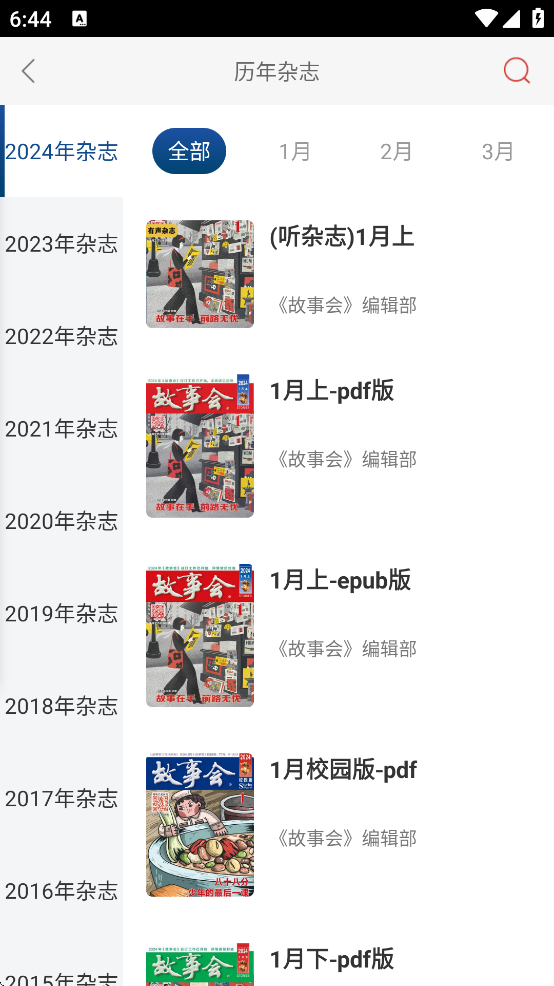Switch to the 3月 tab
The height and width of the screenshot is (986, 554).
(x=498, y=152)
